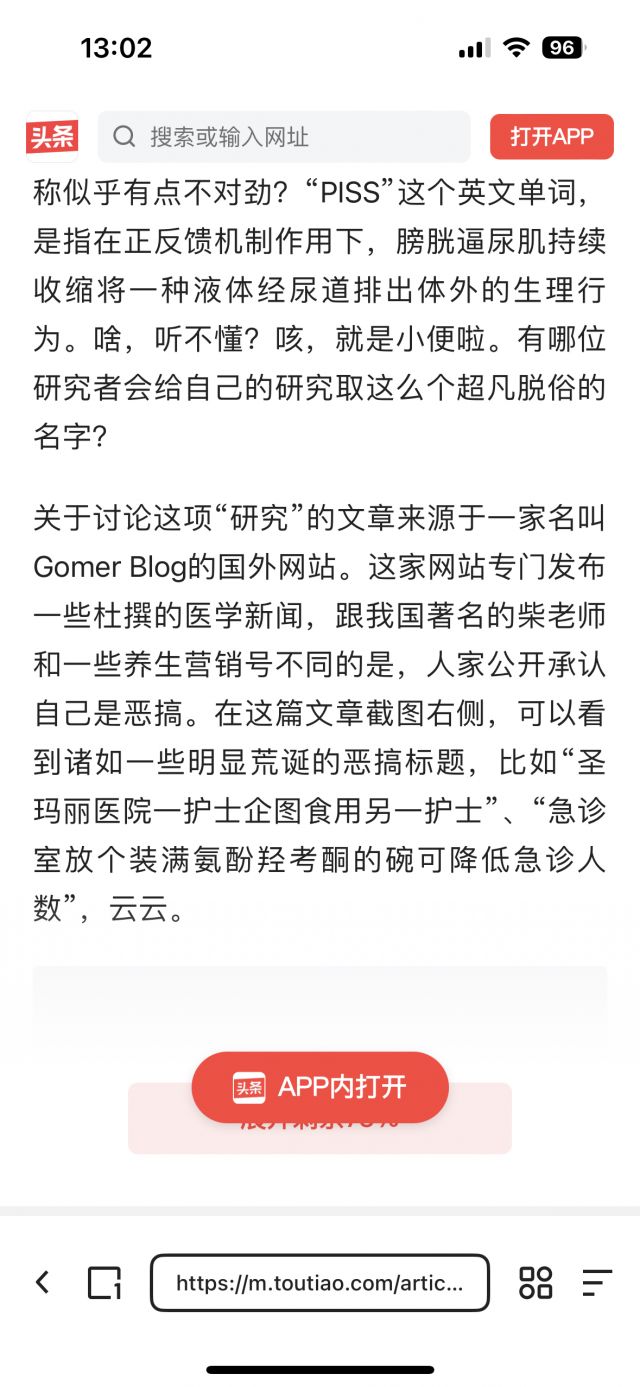Open the browser grid shortcuts menu
The height and width of the screenshot is (1387, 640).
[536, 1282]
